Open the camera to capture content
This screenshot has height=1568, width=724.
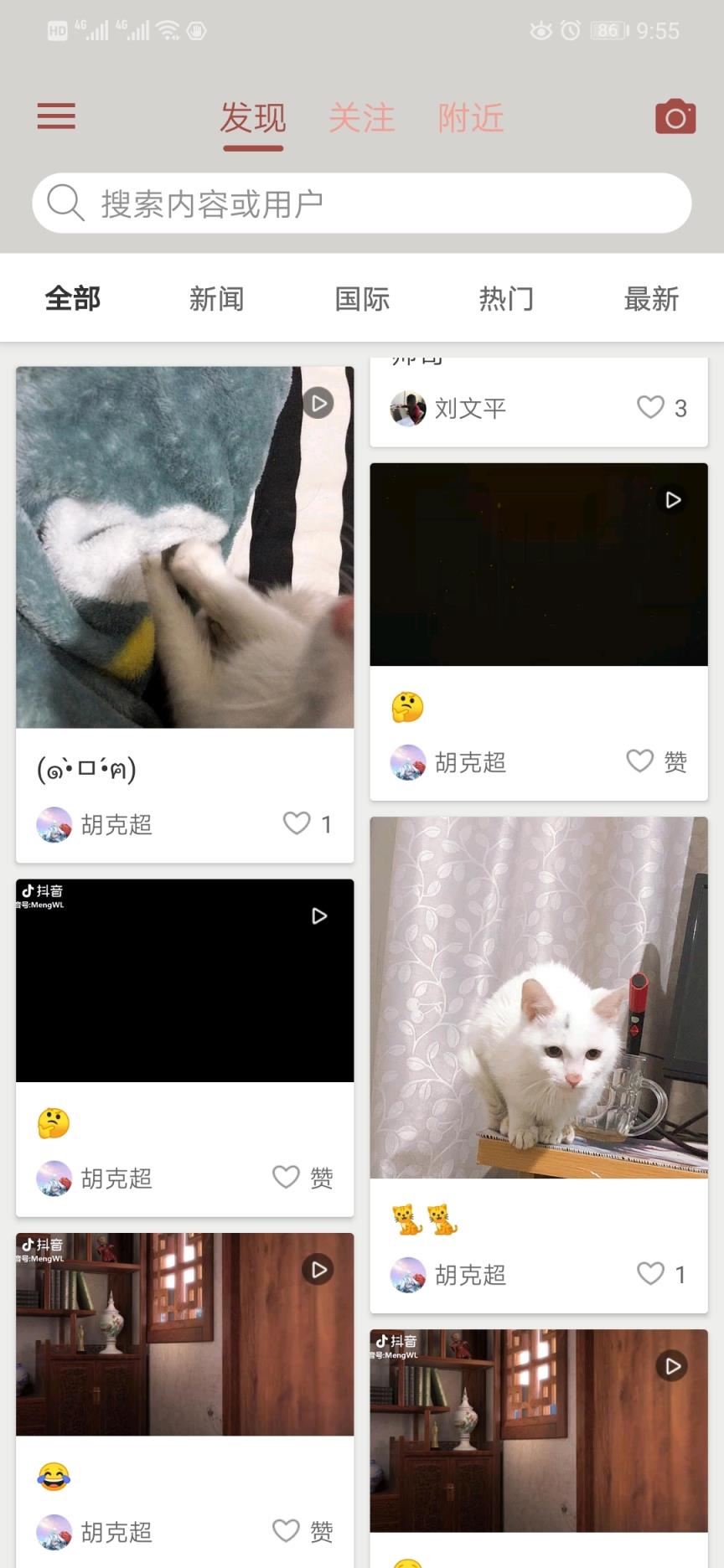pyautogui.click(x=675, y=116)
